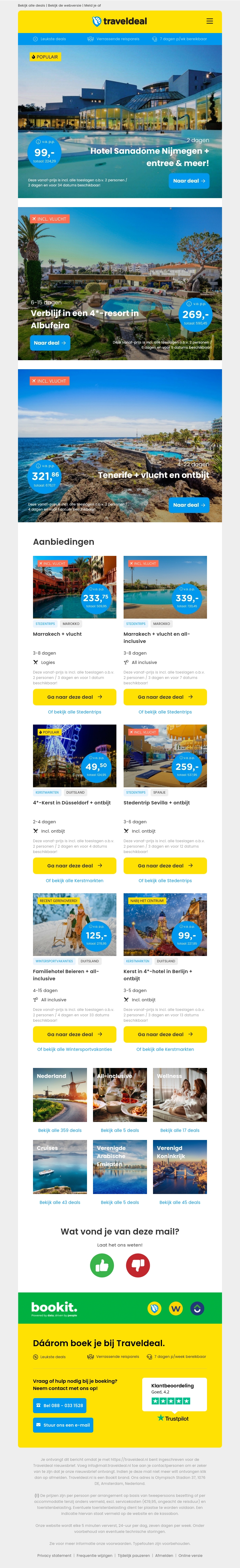
Task: Go to the Tenerife + vlucht en ontbijt deal
Action: tap(188, 505)
